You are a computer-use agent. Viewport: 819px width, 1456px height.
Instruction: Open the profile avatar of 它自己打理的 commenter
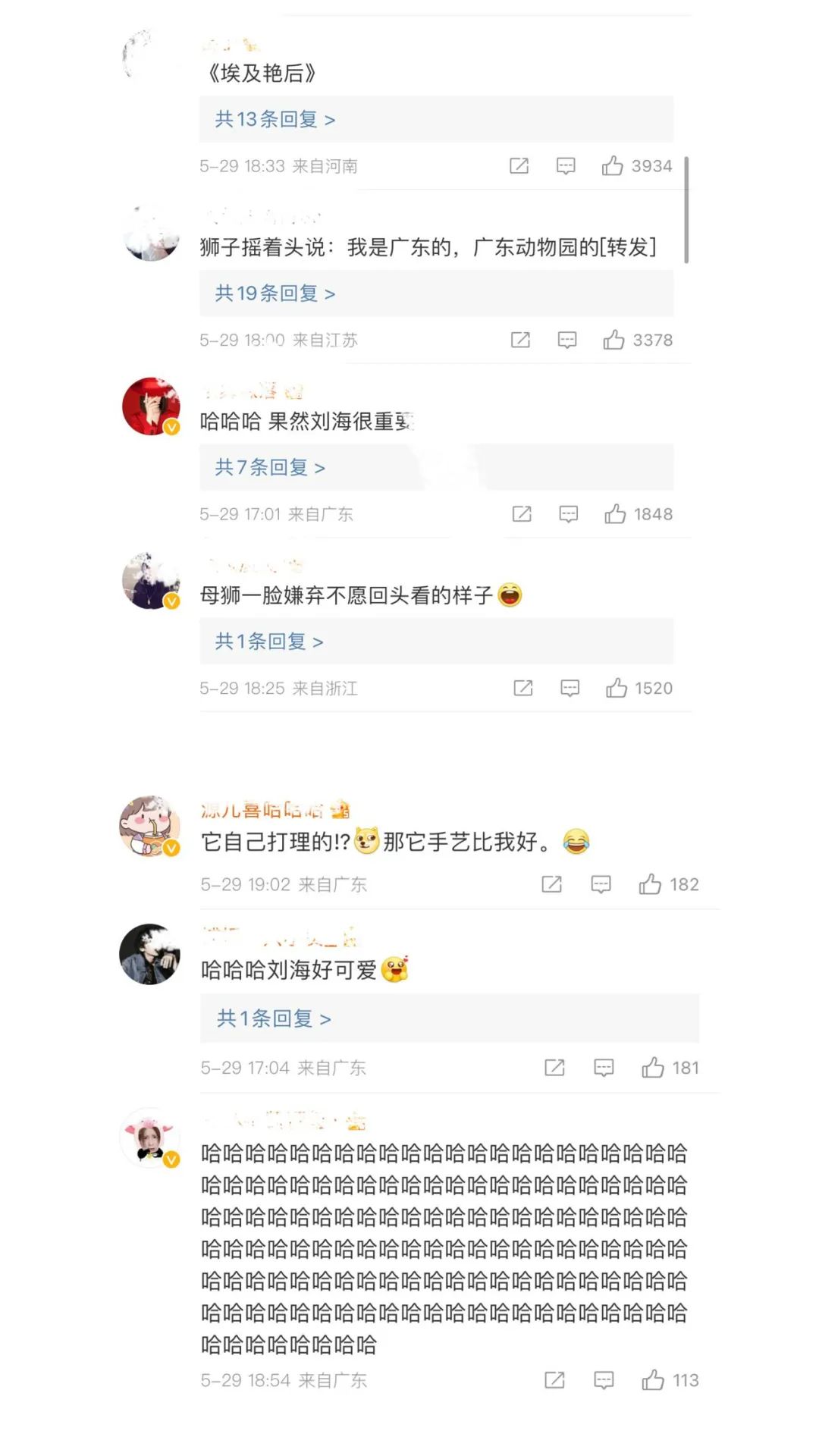tap(150, 826)
